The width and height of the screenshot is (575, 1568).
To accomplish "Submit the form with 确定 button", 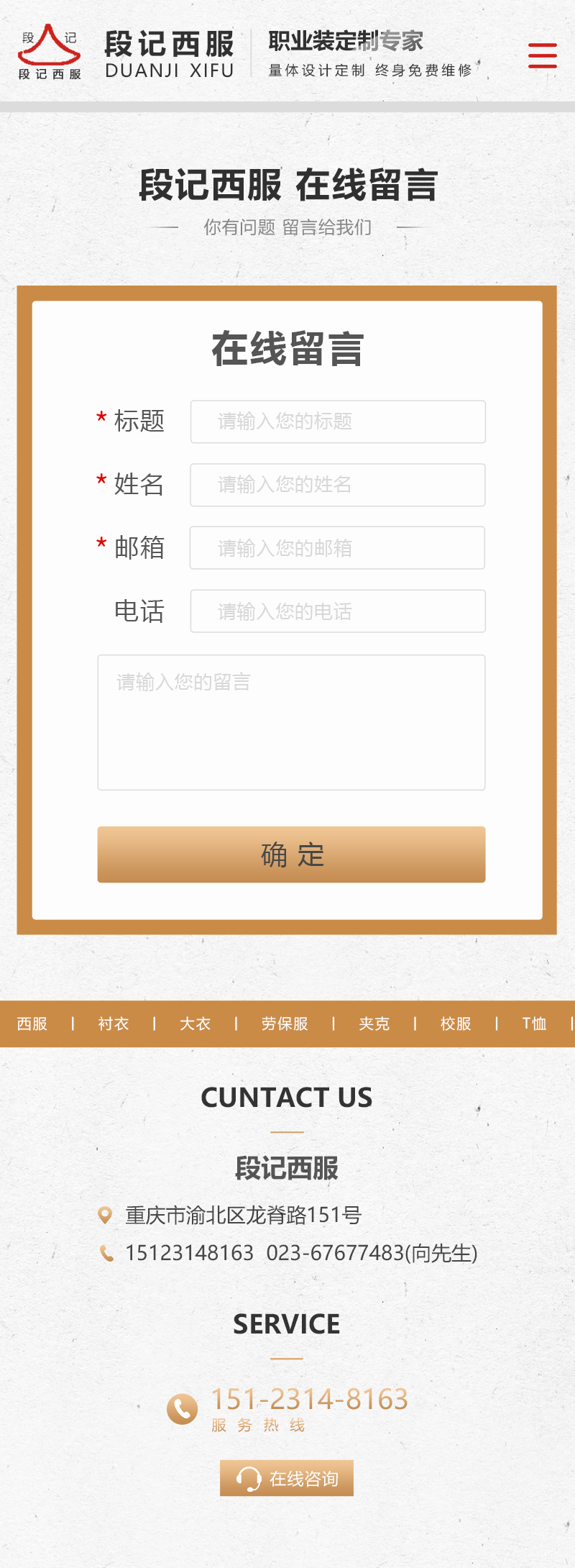I will 291,854.
